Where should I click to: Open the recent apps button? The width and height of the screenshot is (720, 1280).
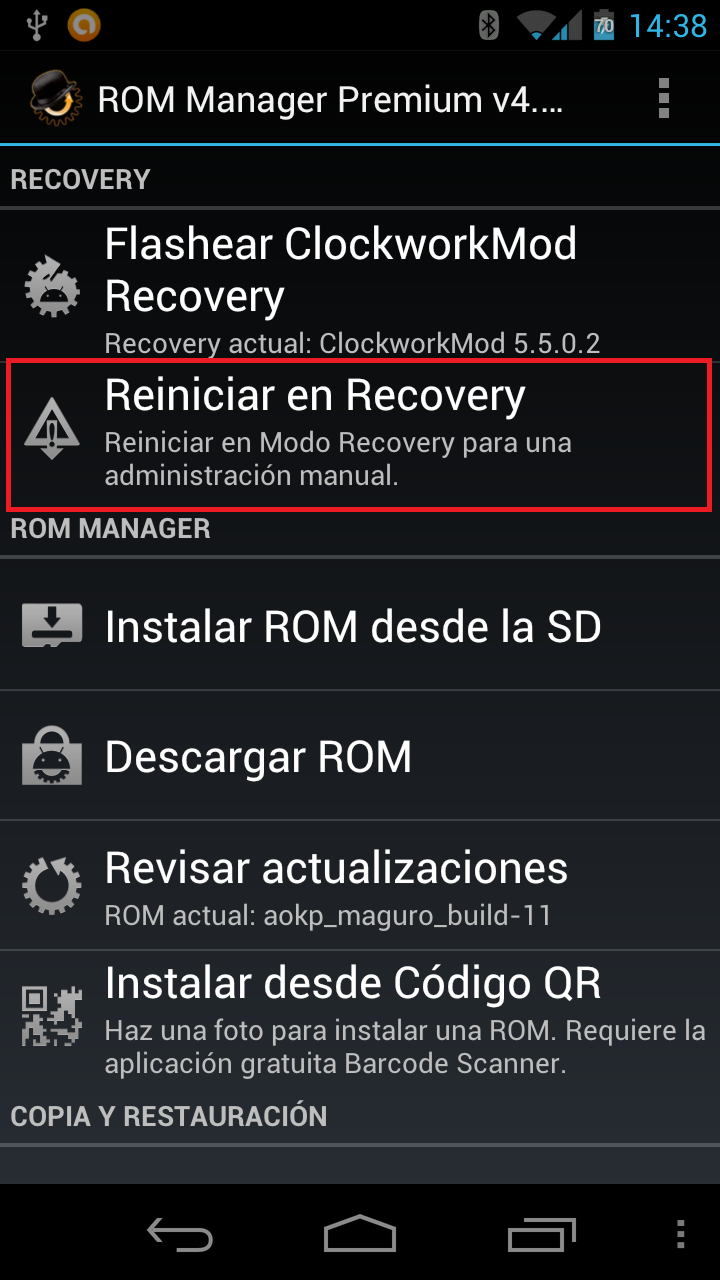point(540,1233)
